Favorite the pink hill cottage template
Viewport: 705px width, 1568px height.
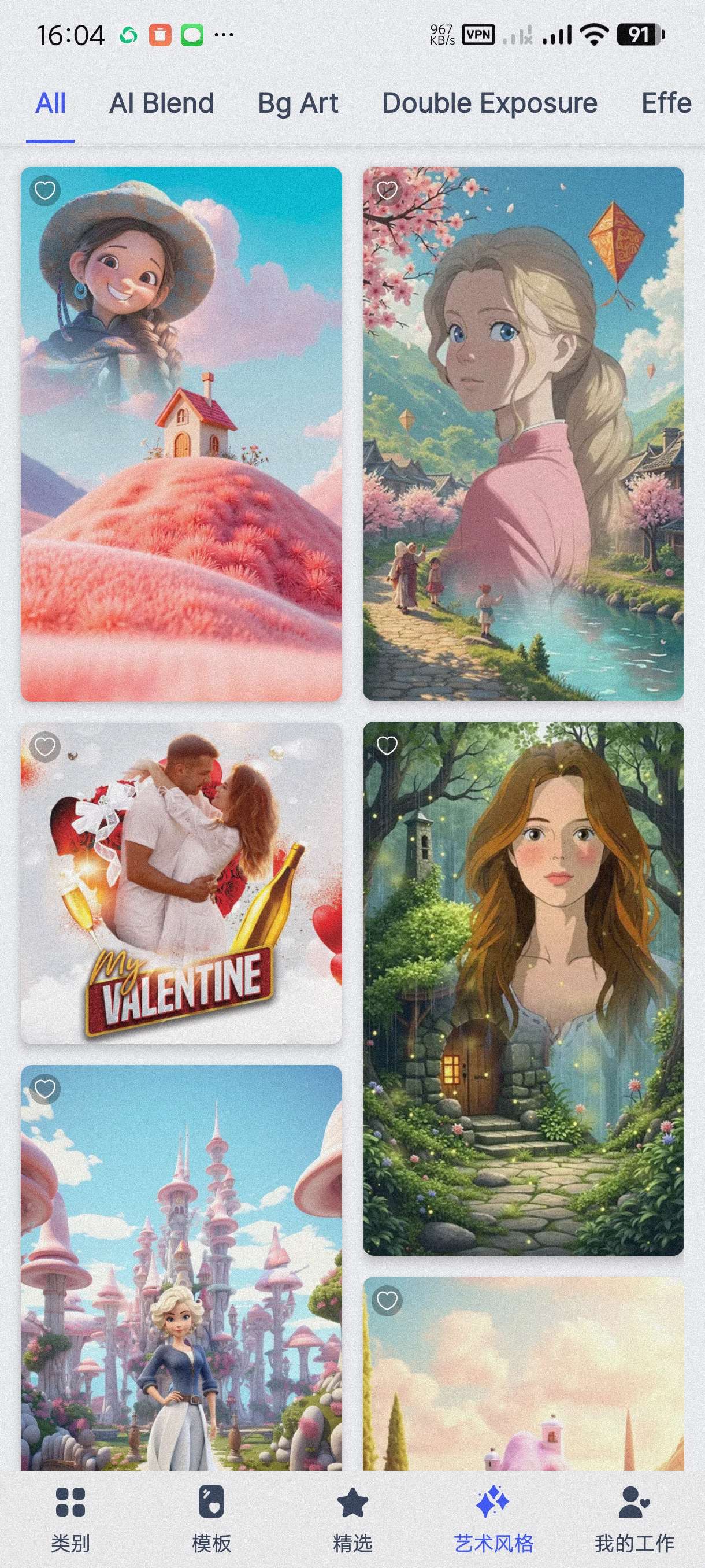[x=45, y=191]
